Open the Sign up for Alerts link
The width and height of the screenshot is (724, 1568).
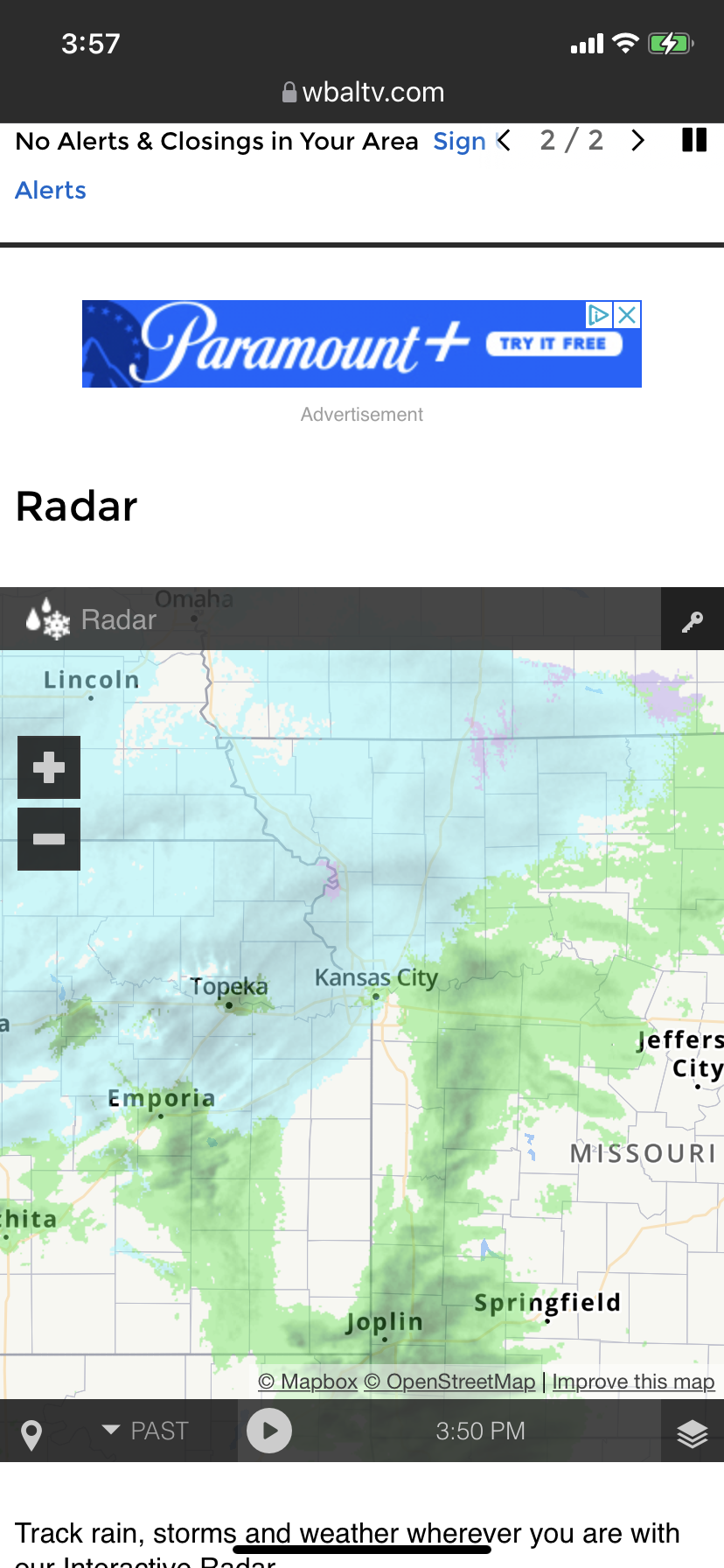pos(51,190)
